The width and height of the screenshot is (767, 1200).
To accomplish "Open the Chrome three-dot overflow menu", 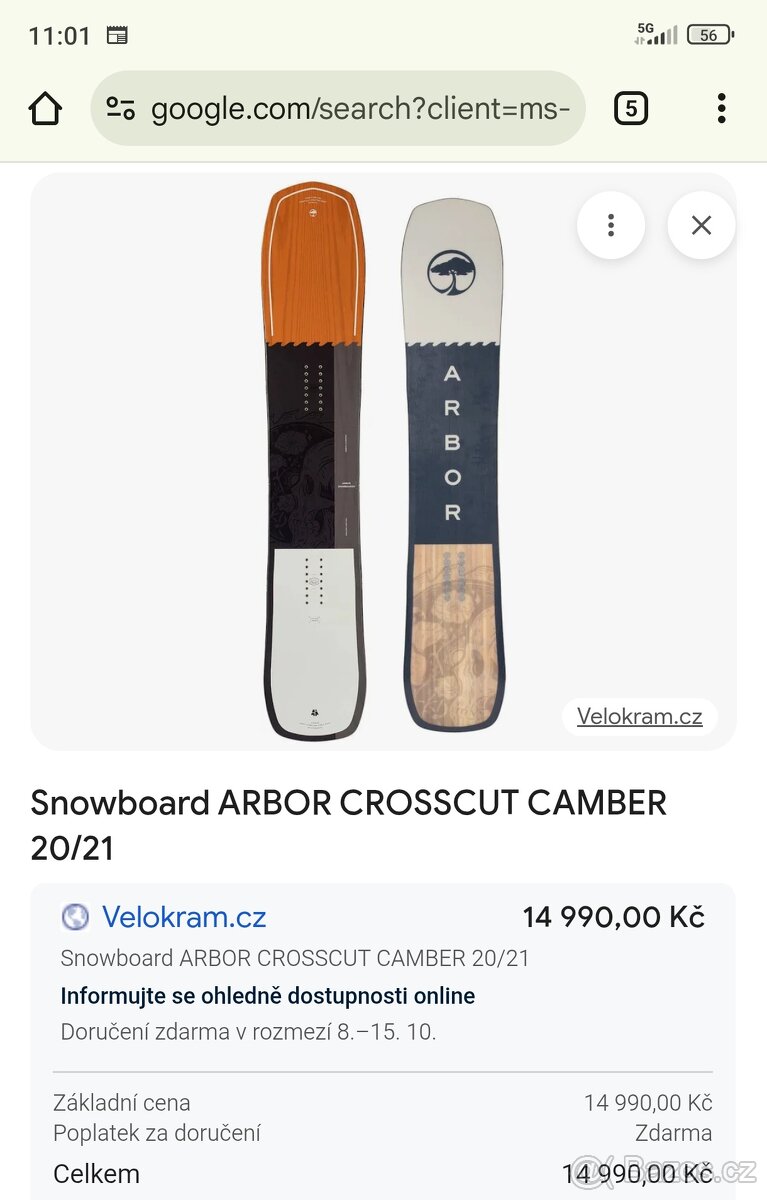I will coord(721,108).
